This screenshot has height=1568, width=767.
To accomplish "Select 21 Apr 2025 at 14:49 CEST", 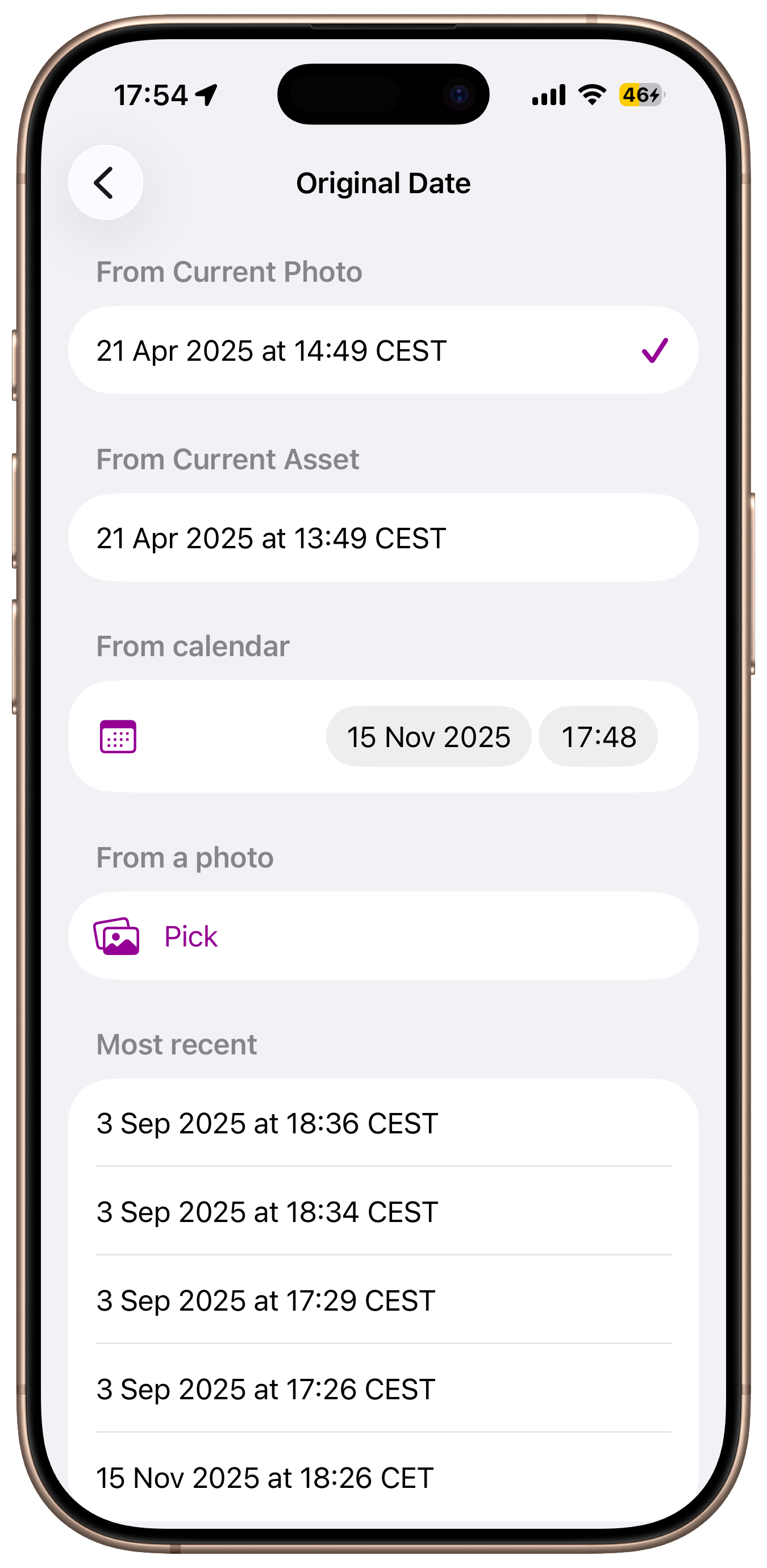I will click(x=383, y=351).
